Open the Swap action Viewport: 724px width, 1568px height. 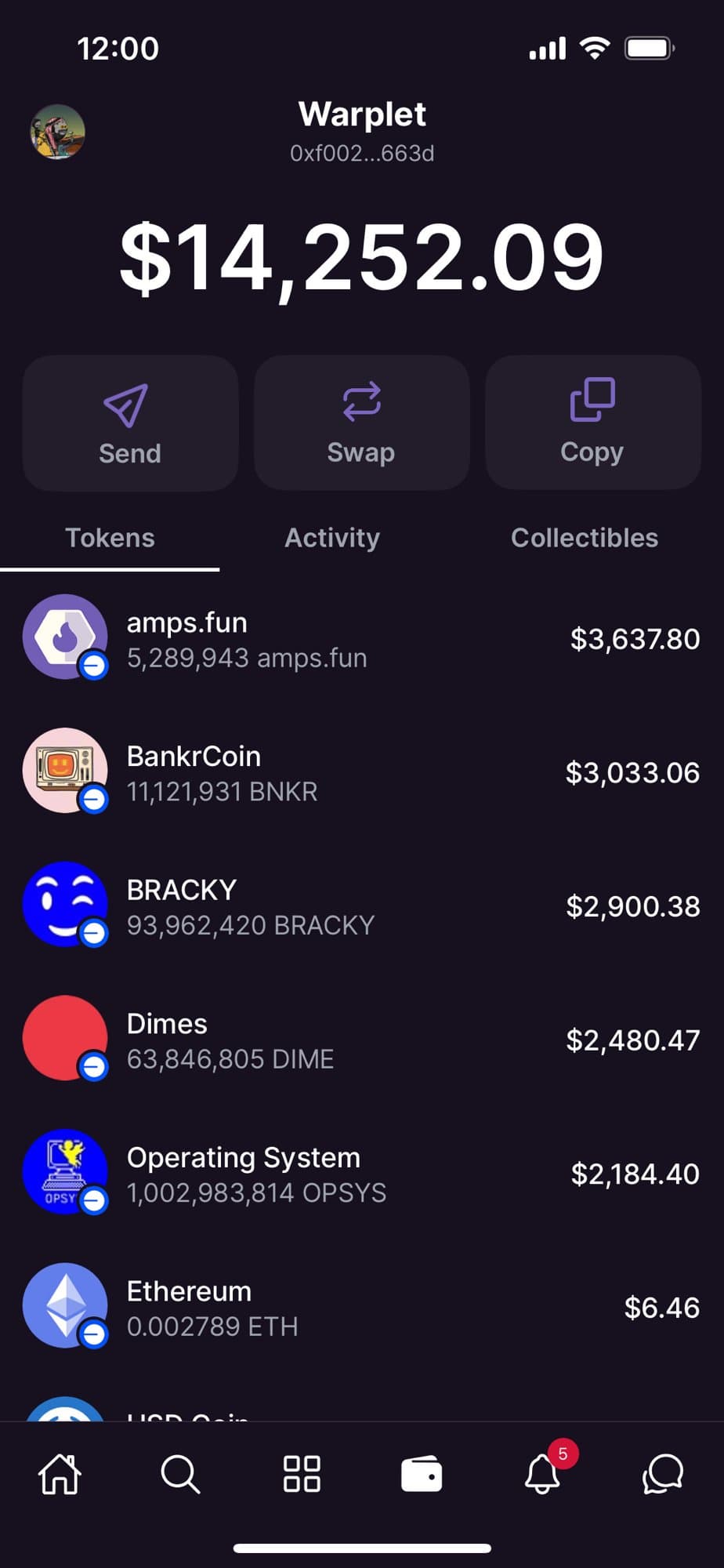[361, 423]
